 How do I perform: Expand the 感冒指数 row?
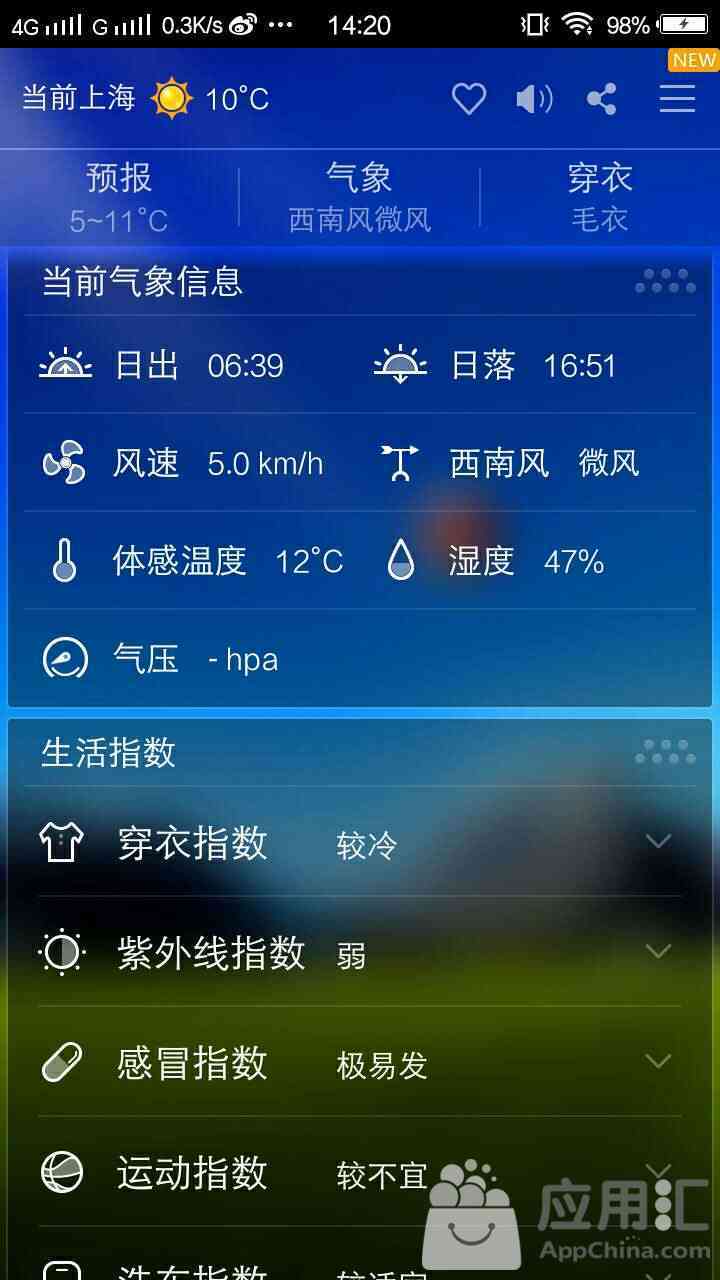(658, 1061)
